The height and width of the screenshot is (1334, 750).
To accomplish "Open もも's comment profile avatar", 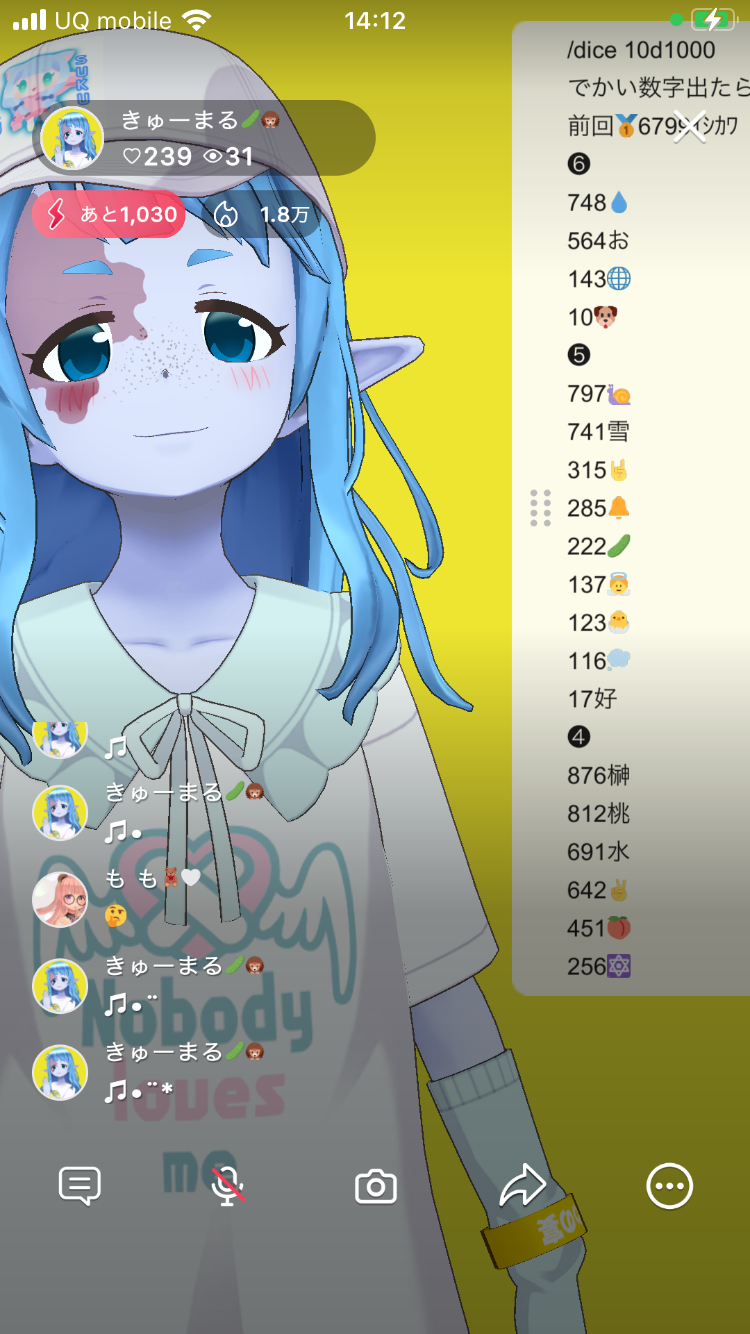I will click(60, 899).
